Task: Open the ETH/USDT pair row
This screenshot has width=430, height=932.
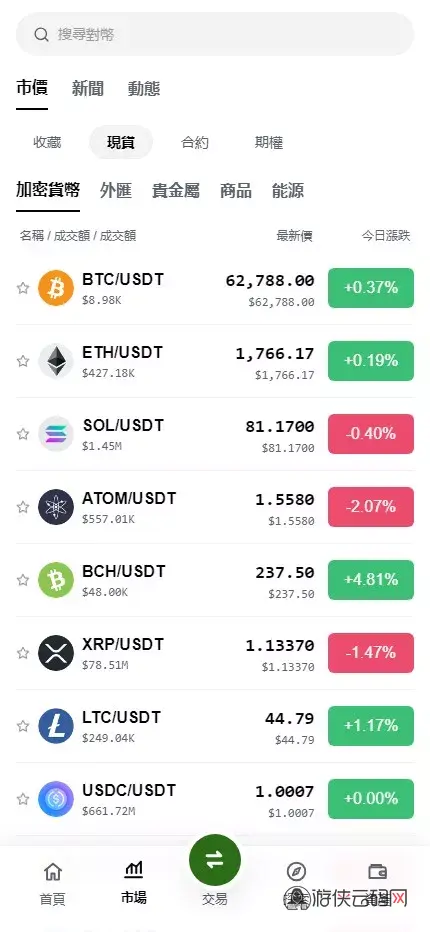Action: tap(215, 361)
